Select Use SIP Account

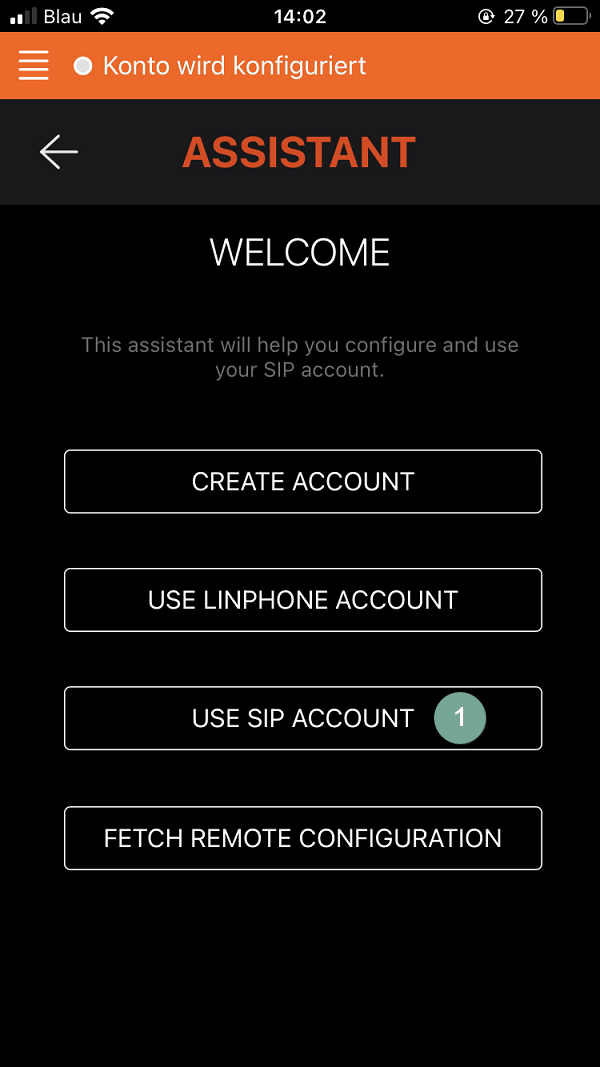pos(303,718)
